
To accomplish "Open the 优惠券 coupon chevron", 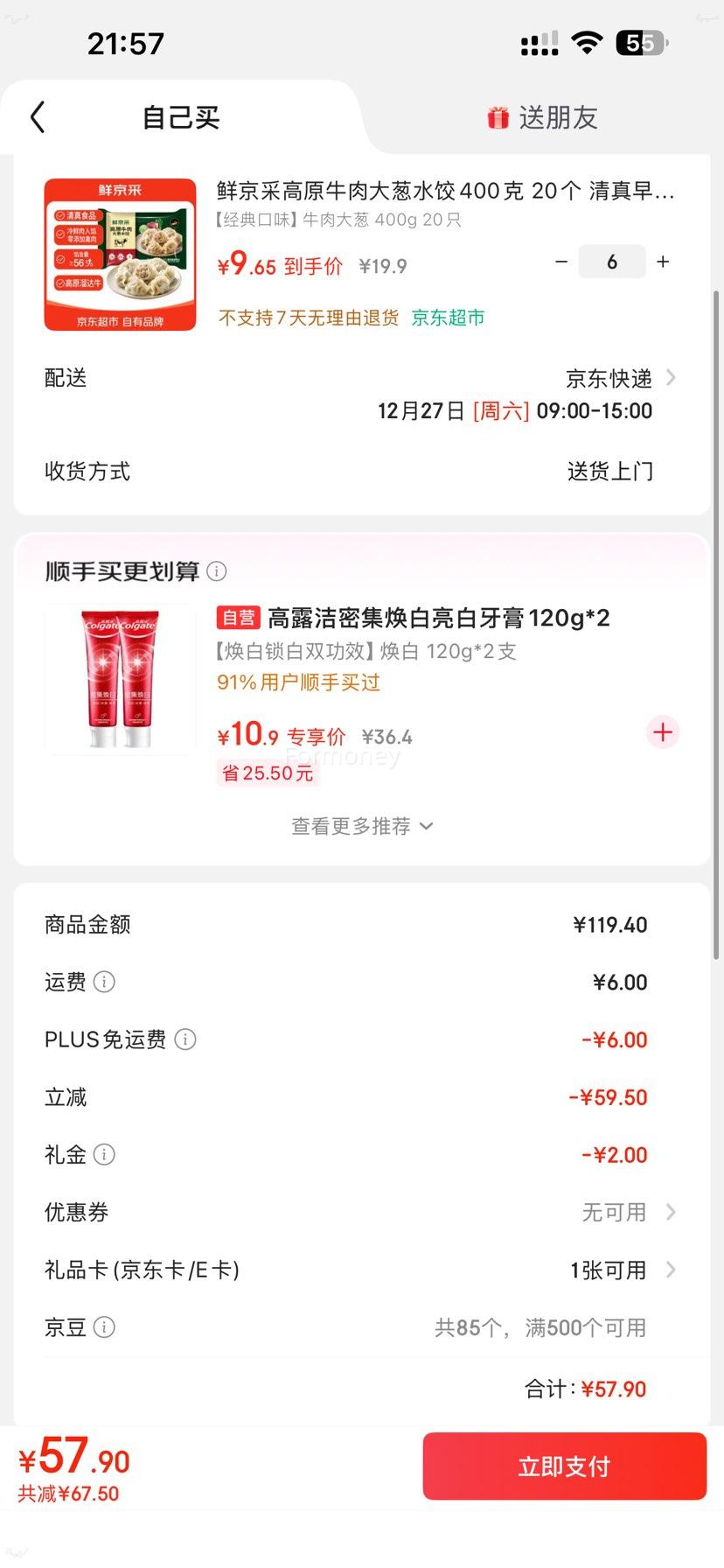I will pyautogui.click(x=670, y=1212).
